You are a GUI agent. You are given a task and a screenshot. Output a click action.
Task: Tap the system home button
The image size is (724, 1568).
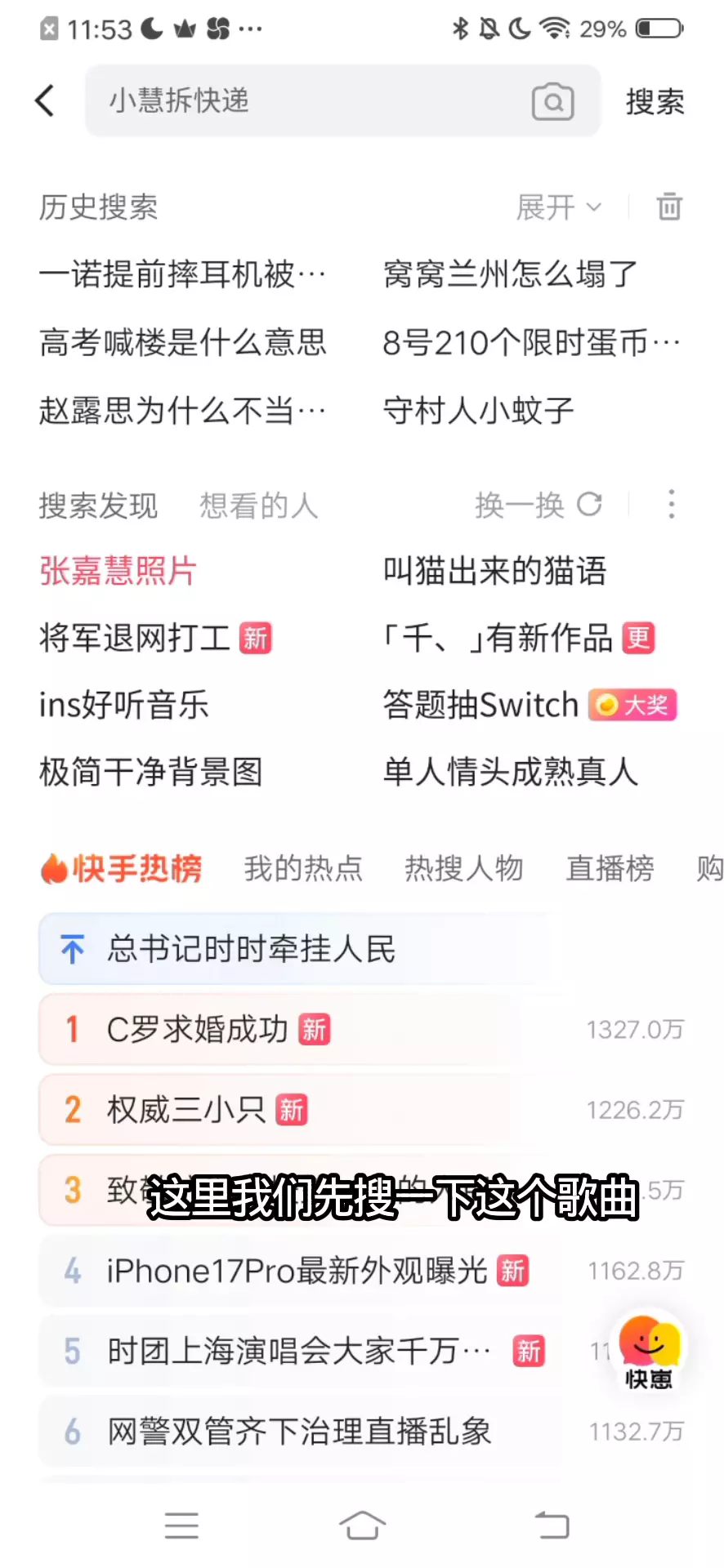(x=362, y=1525)
